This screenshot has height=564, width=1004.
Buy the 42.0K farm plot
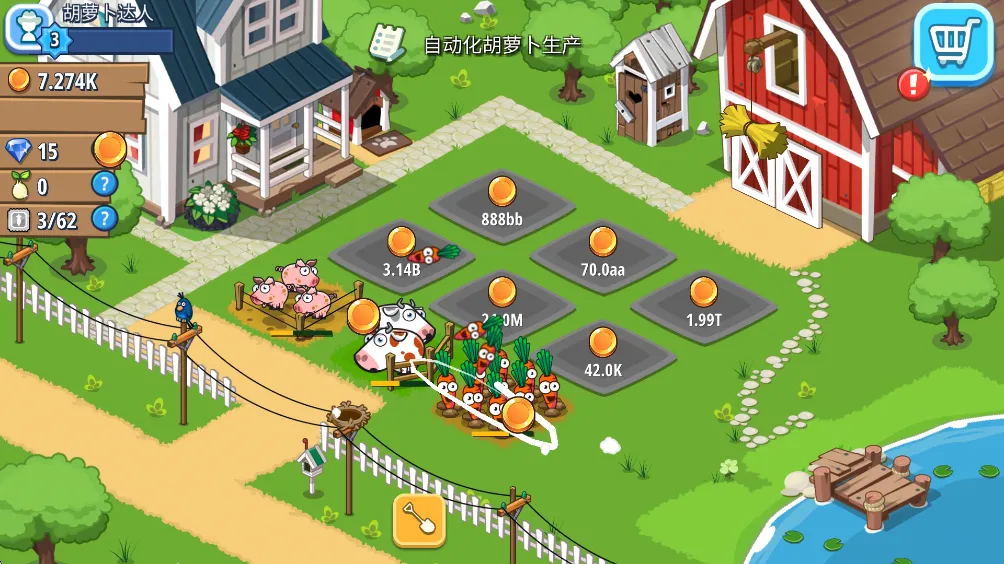tap(602, 355)
